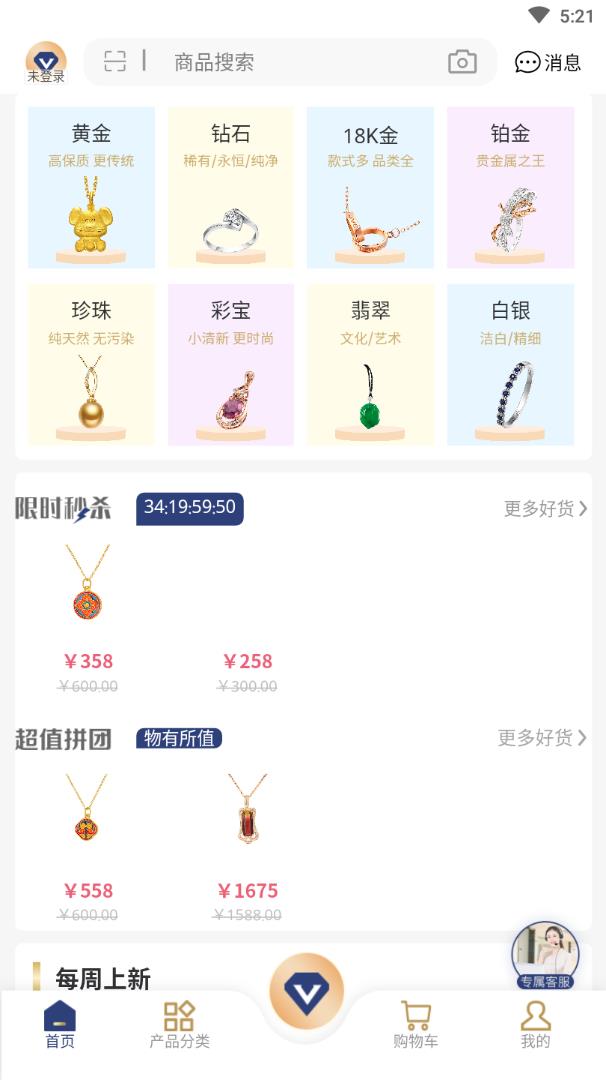
Task: Open 消息 messages
Action: click(x=548, y=62)
